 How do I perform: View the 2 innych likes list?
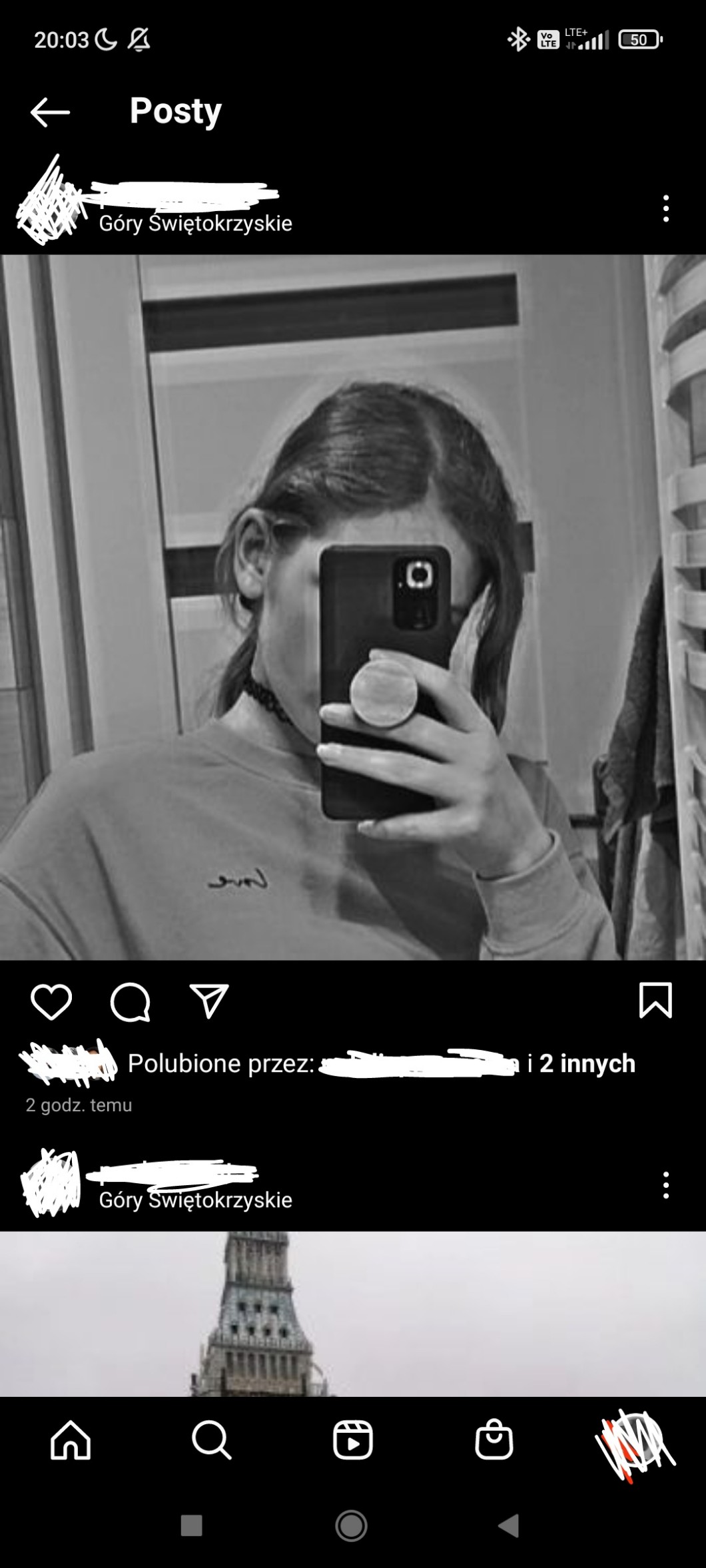(587, 1063)
